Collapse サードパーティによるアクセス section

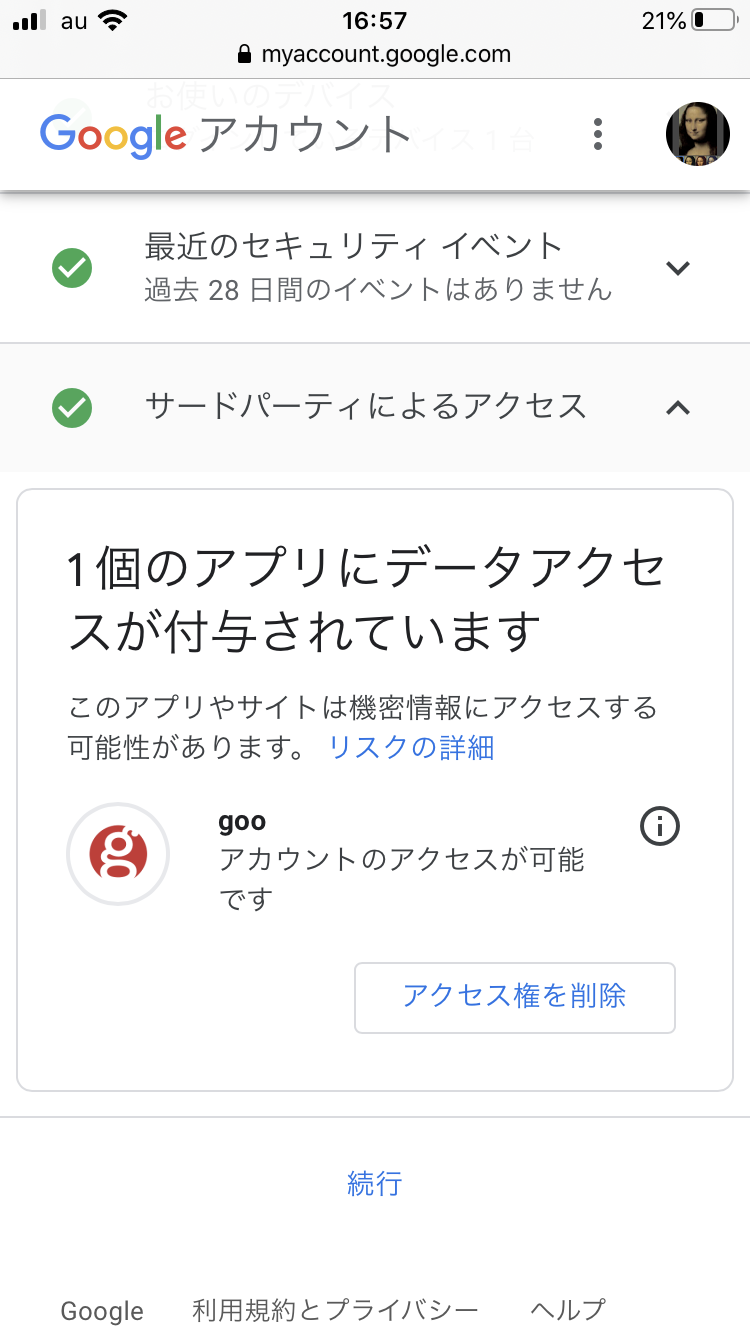point(678,407)
